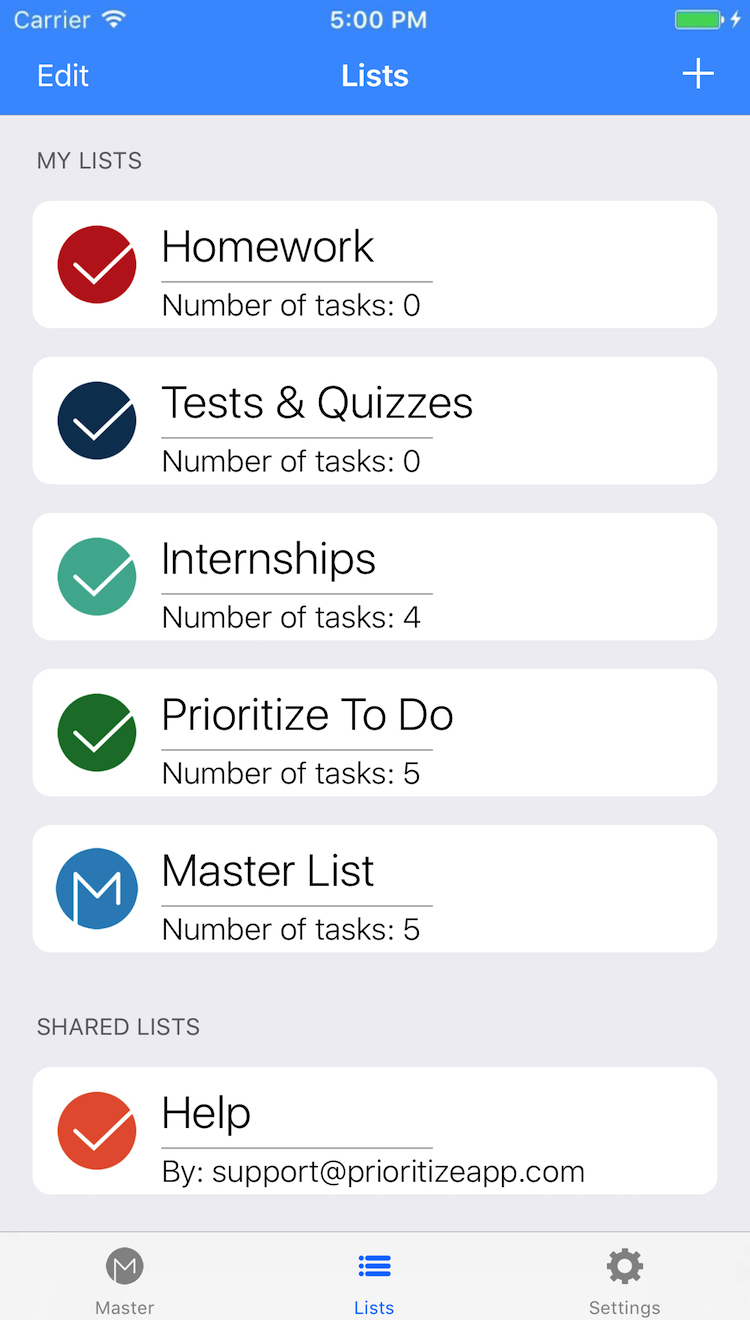This screenshot has height=1320, width=750.
Task: Open the Prioritize To Do list
Action: click(375, 733)
